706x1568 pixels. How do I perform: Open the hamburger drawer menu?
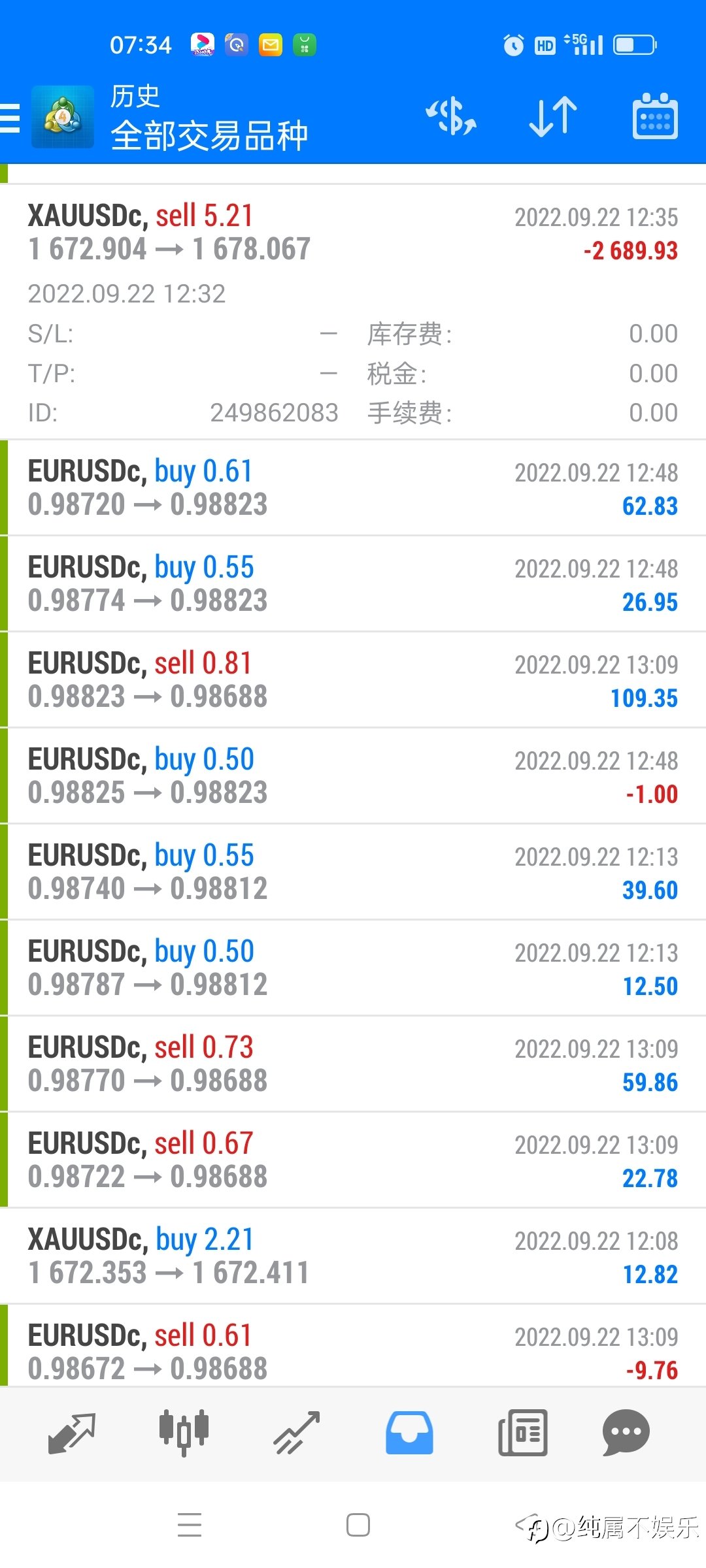click(10, 119)
